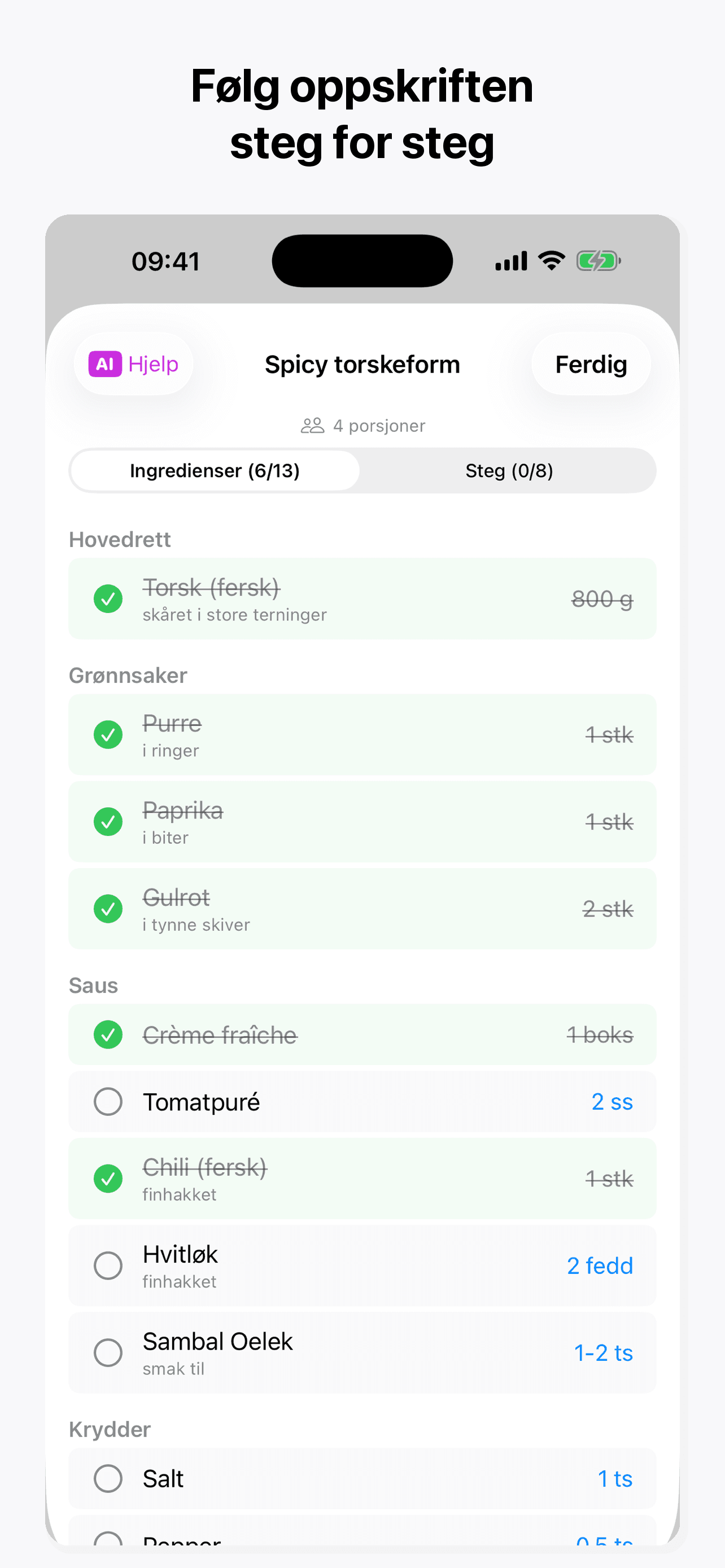Click the servings icon next to 4 porsjoner
This screenshot has width=725, height=1568.
coord(312,425)
